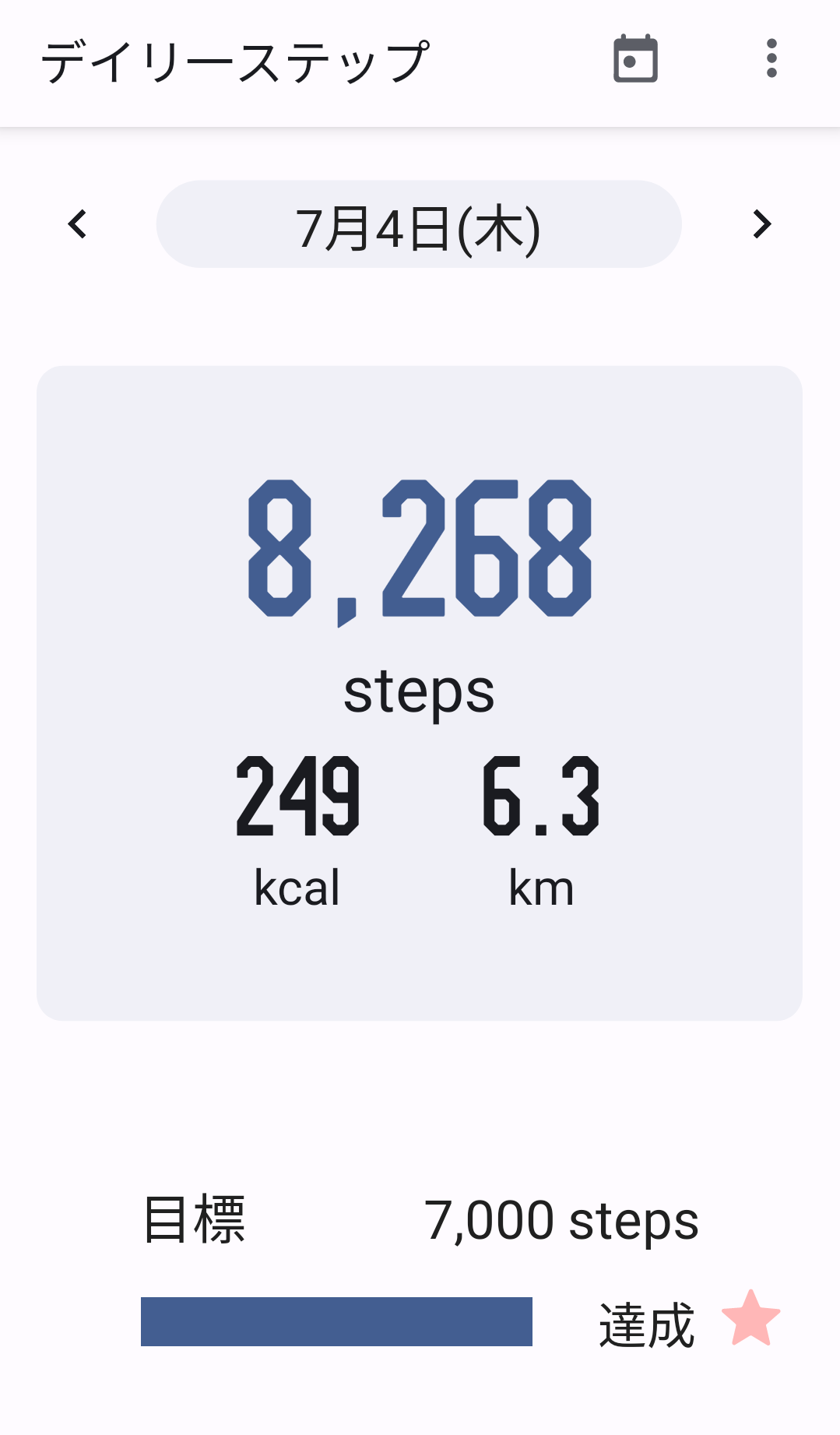Go to the next day arrow
Viewport: 840px width, 1435px height.
[762, 224]
